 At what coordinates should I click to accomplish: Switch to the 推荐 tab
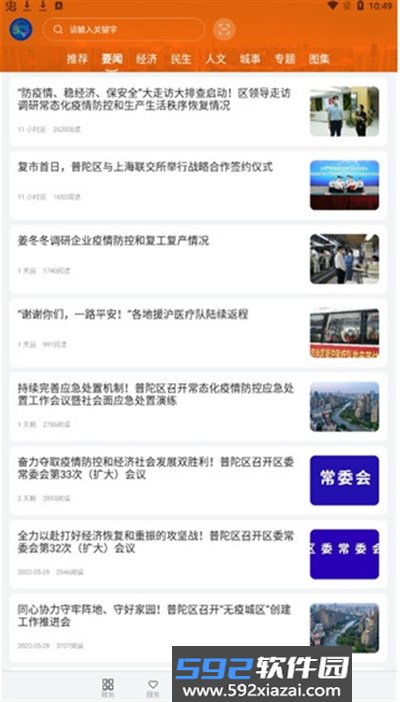(x=77, y=59)
